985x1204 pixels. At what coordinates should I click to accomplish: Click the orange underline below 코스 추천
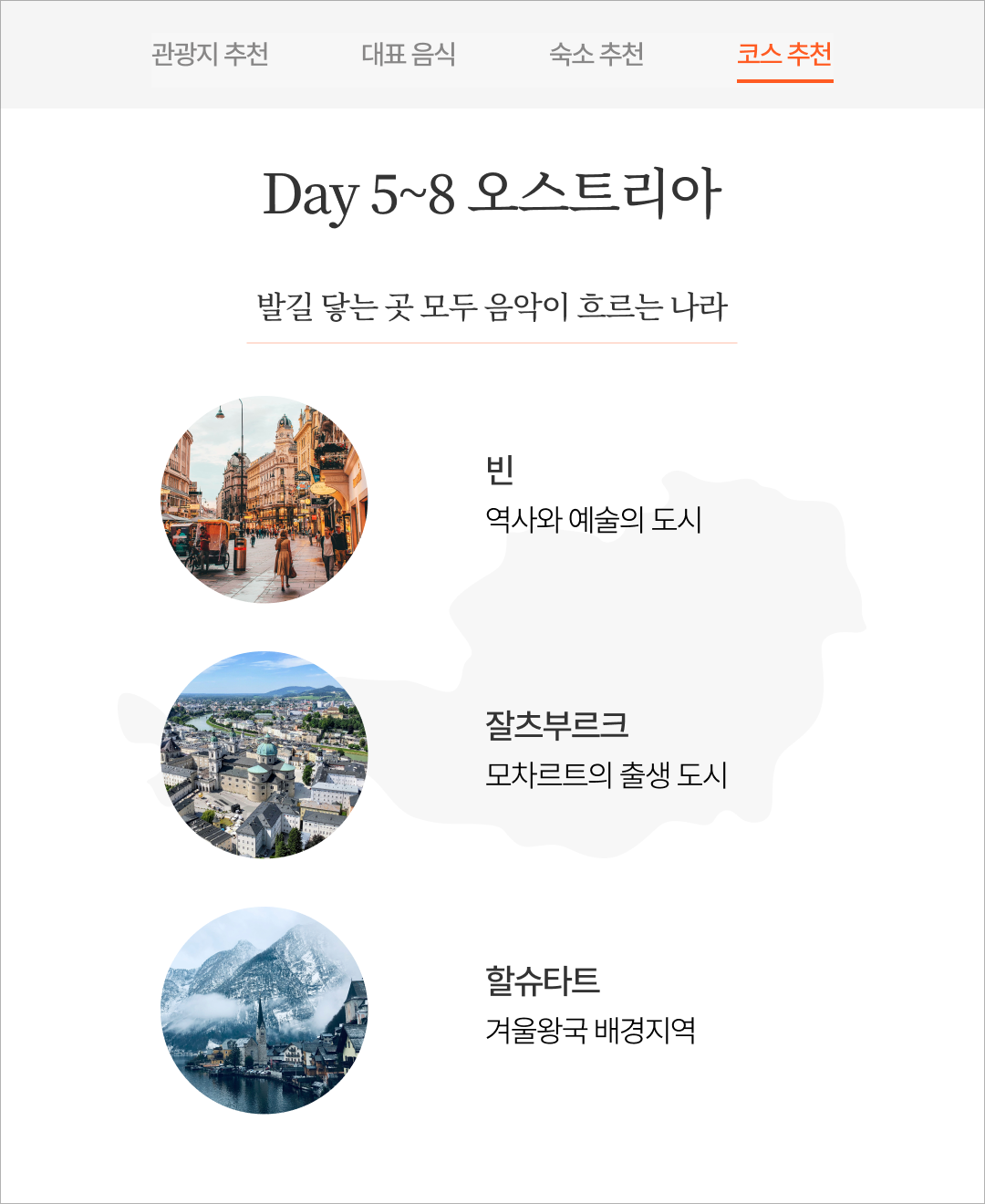(786, 81)
